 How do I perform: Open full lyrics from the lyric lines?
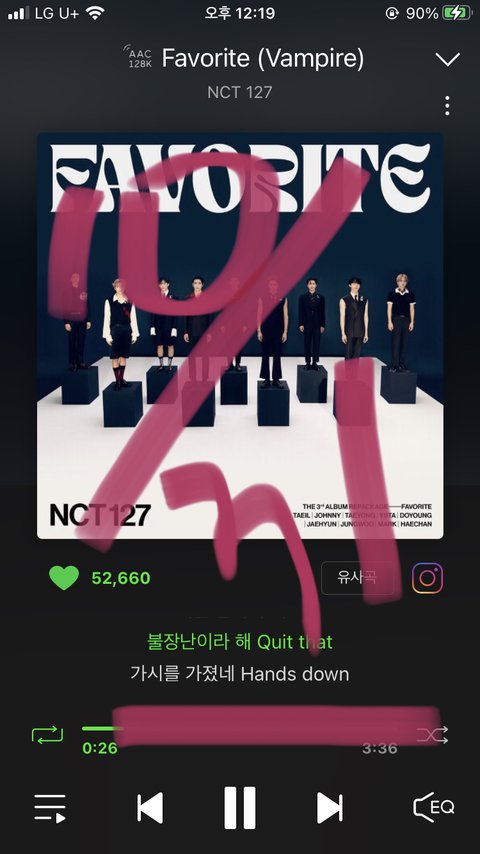tap(240, 658)
